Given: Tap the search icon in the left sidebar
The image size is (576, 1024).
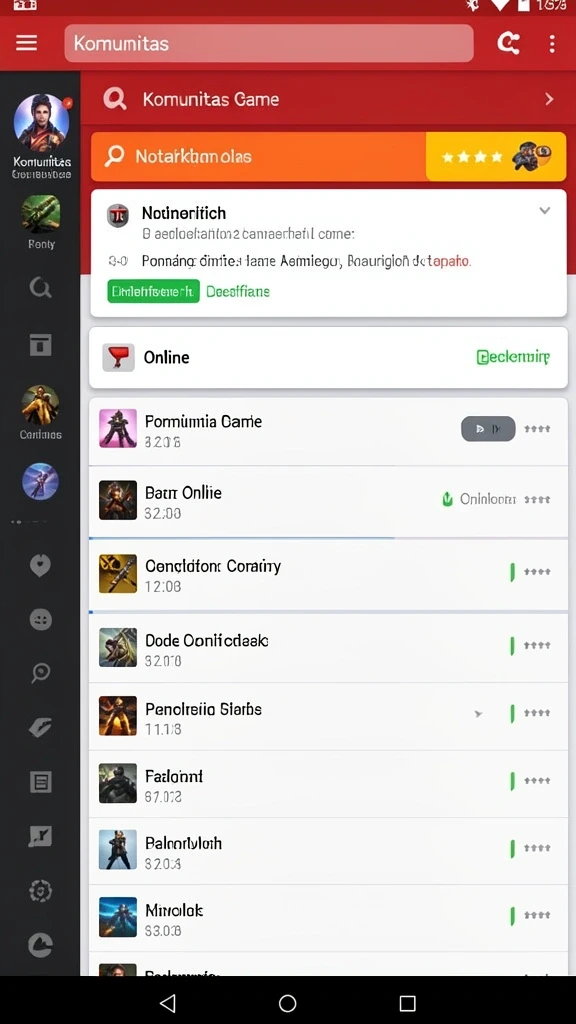Looking at the screenshot, I should (40, 287).
